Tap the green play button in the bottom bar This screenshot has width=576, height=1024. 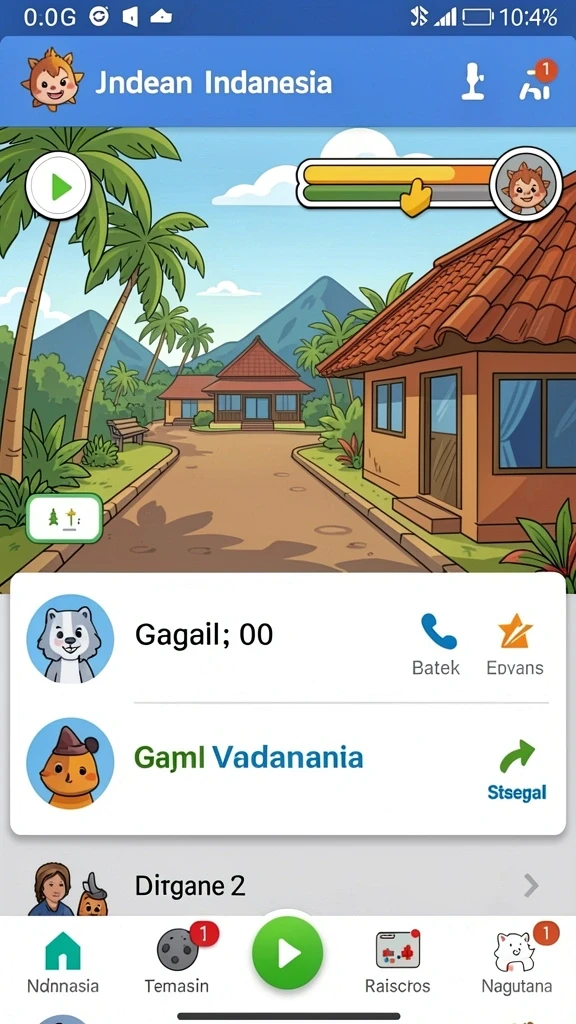(x=287, y=953)
